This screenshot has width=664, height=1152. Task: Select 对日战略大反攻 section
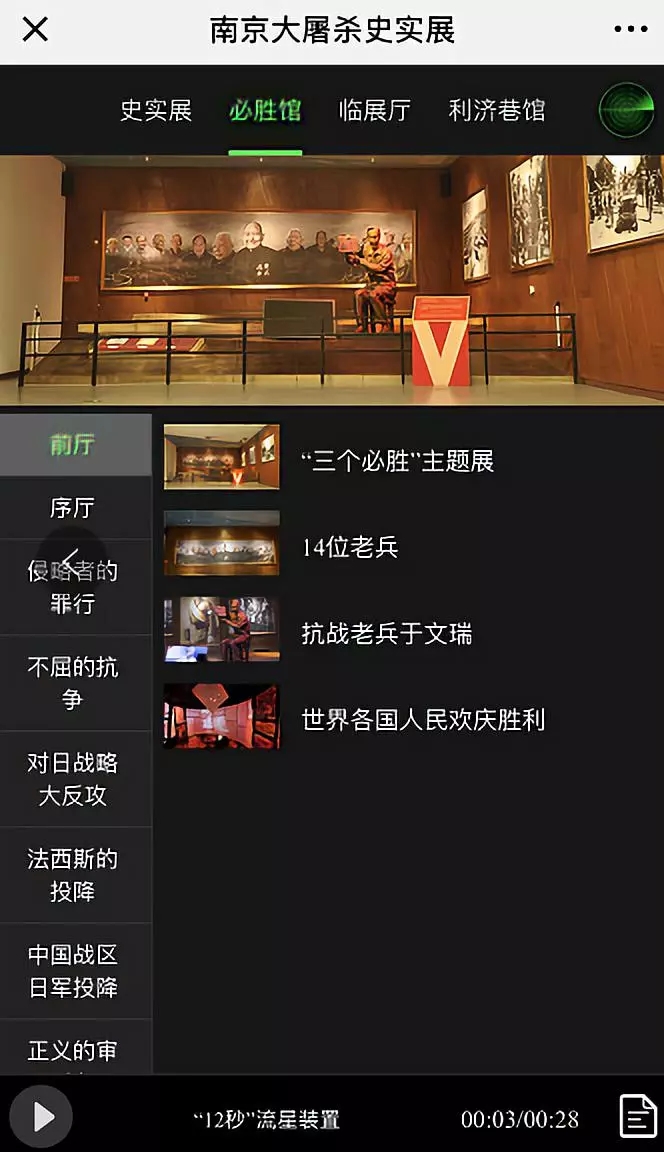pos(73,779)
